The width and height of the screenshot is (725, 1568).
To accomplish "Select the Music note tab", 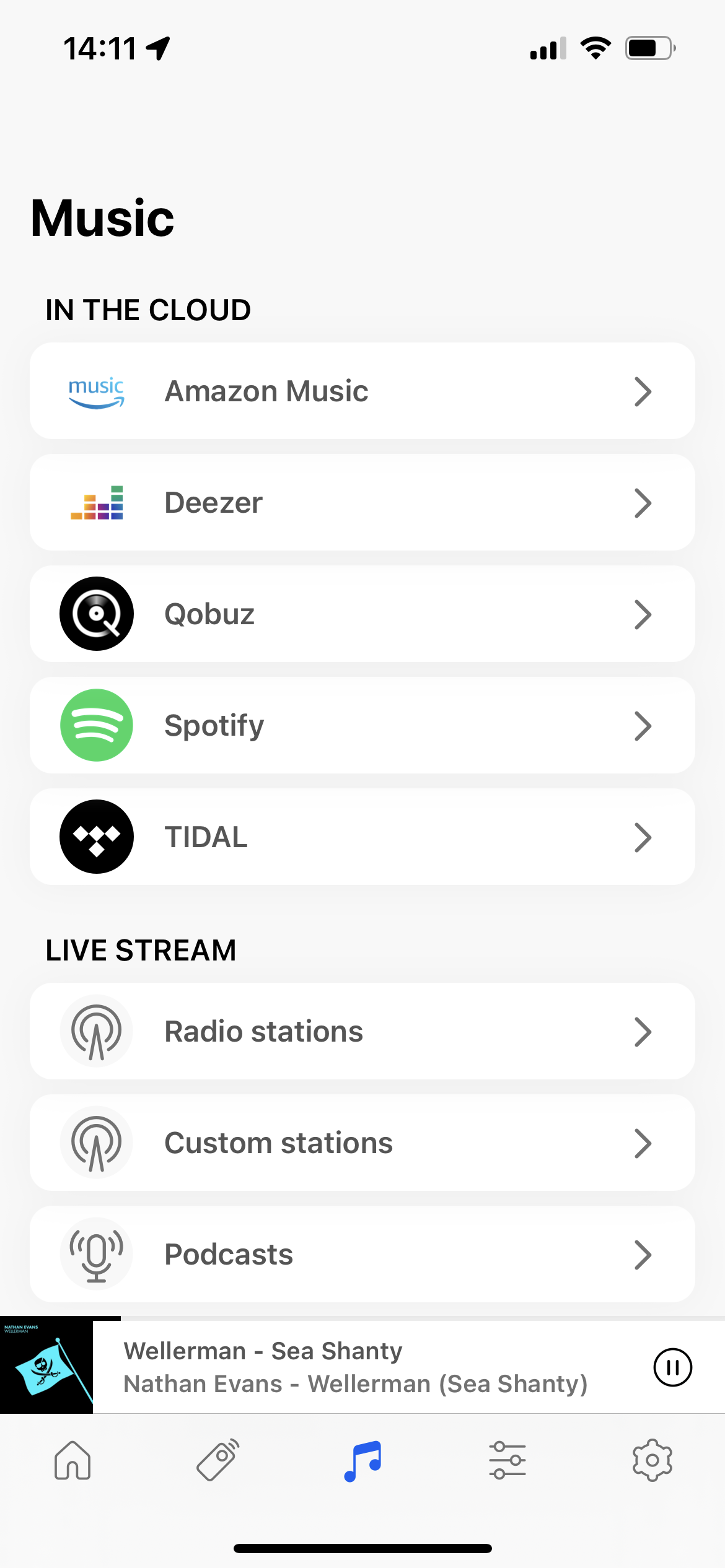I will (362, 1460).
